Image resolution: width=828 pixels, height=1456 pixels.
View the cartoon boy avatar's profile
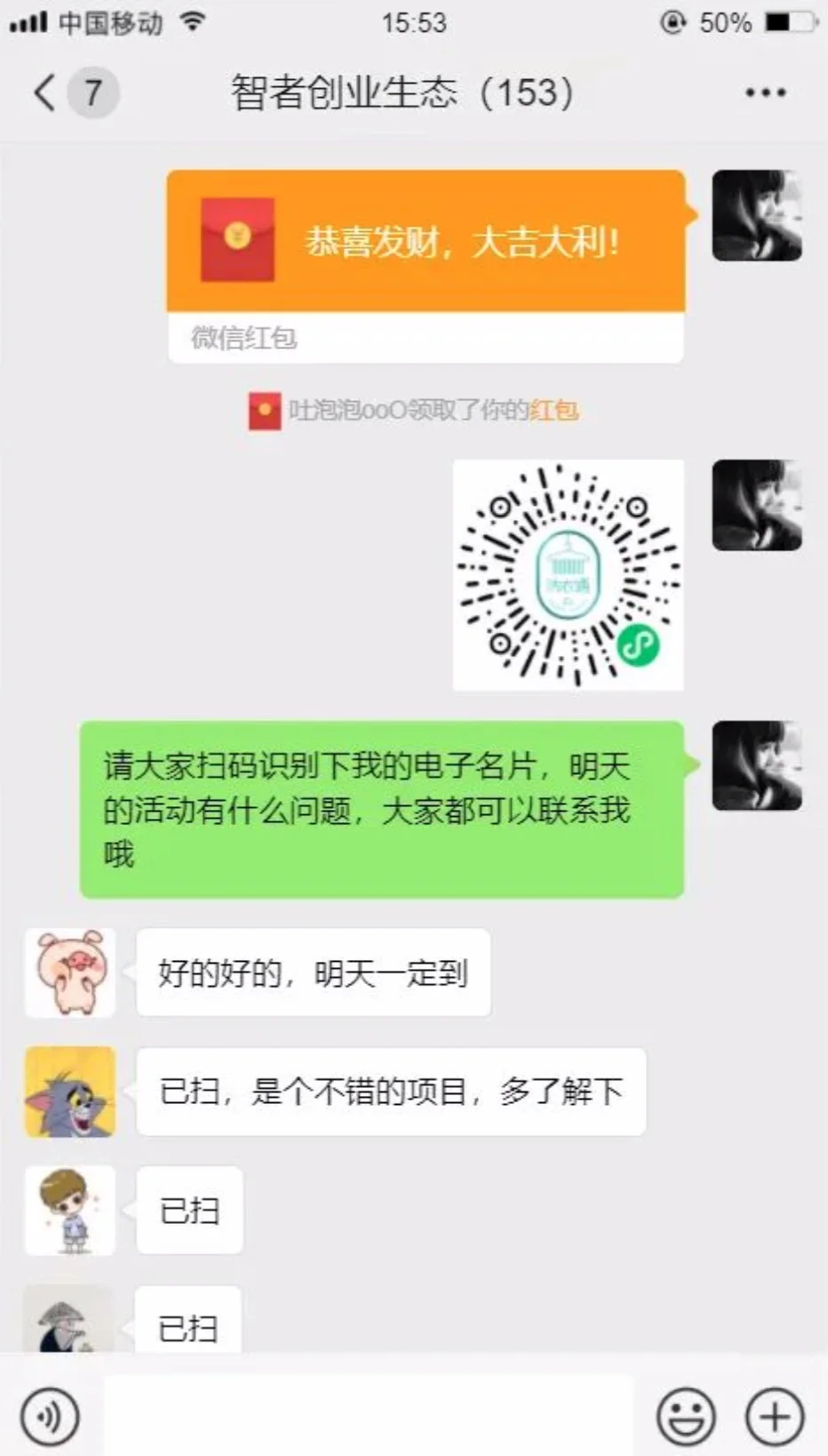[70, 1210]
